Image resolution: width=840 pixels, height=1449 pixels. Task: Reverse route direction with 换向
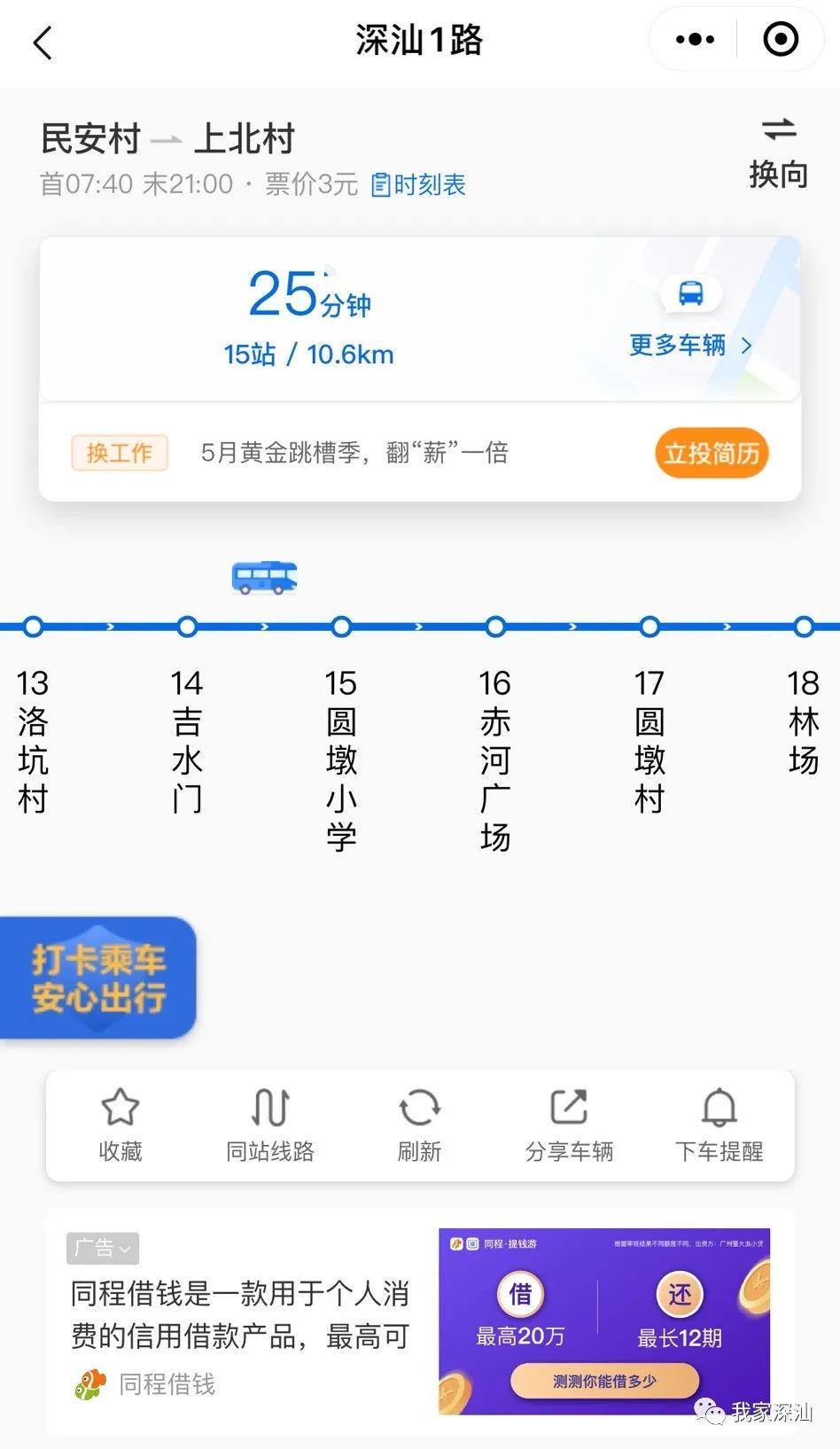[778, 153]
